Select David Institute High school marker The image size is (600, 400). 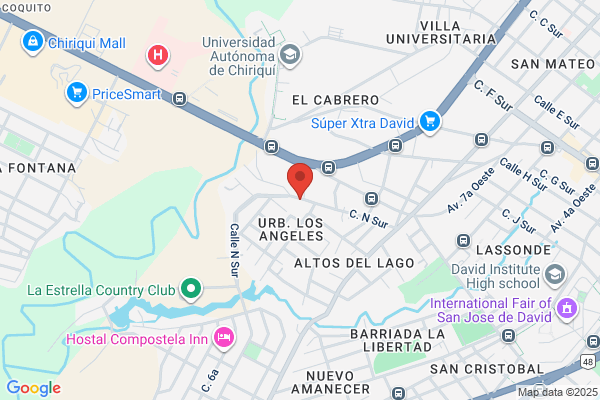[x=555, y=276]
